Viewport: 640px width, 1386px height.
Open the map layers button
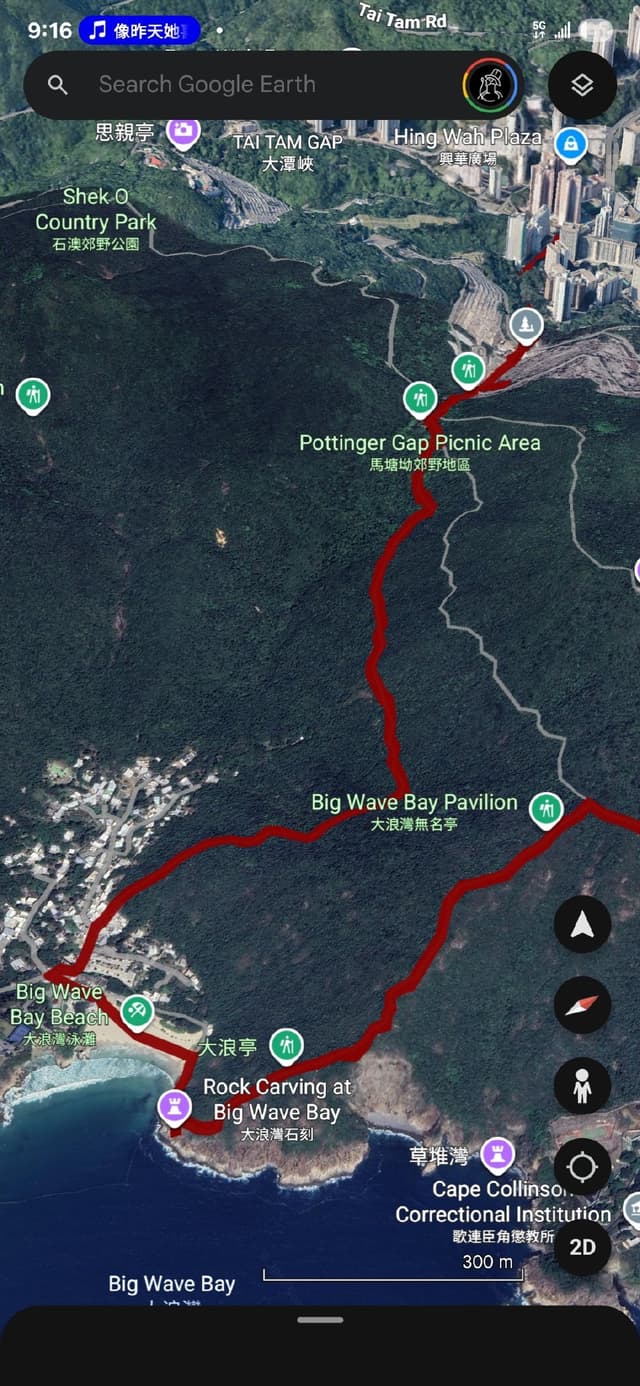pyautogui.click(x=582, y=86)
